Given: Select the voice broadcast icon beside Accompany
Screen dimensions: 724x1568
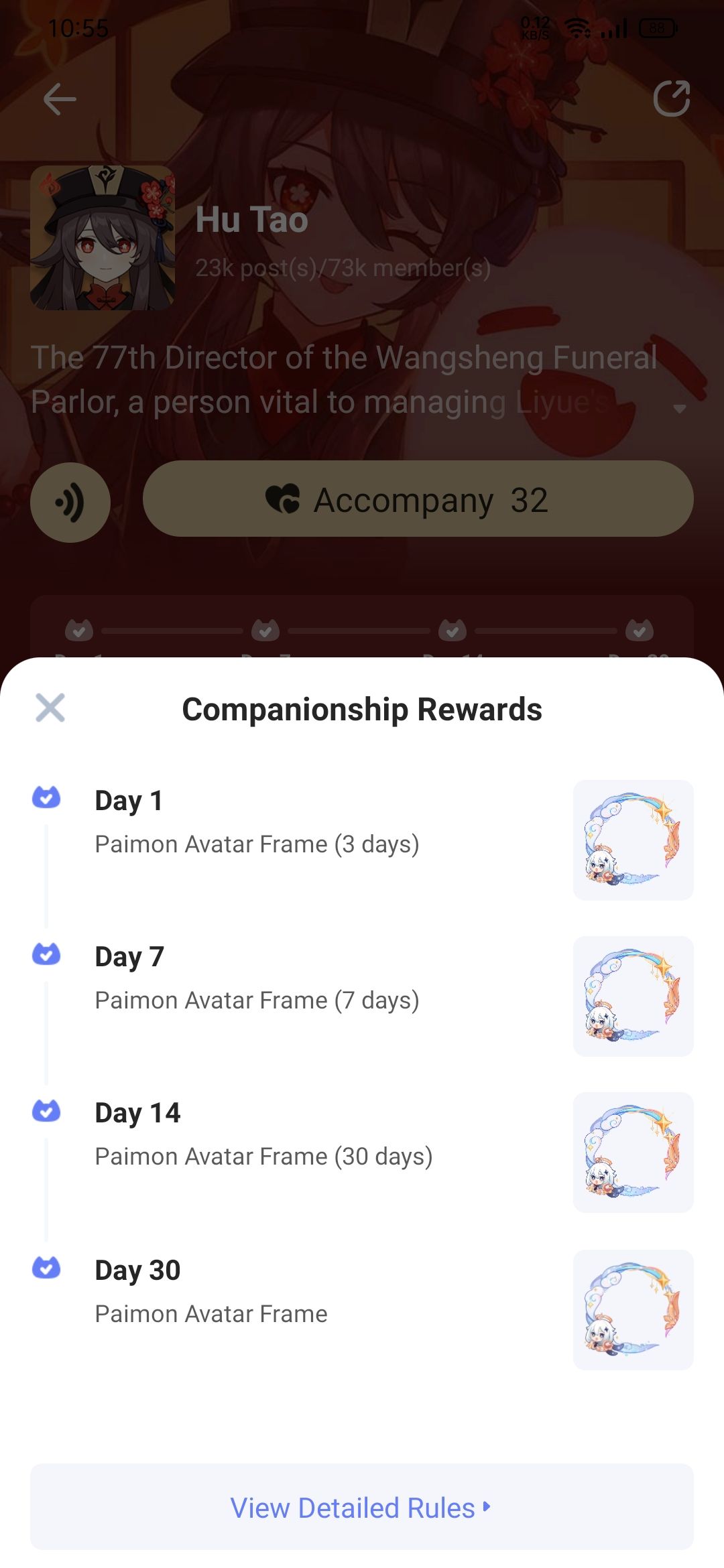Looking at the screenshot, I should point(70,502).
